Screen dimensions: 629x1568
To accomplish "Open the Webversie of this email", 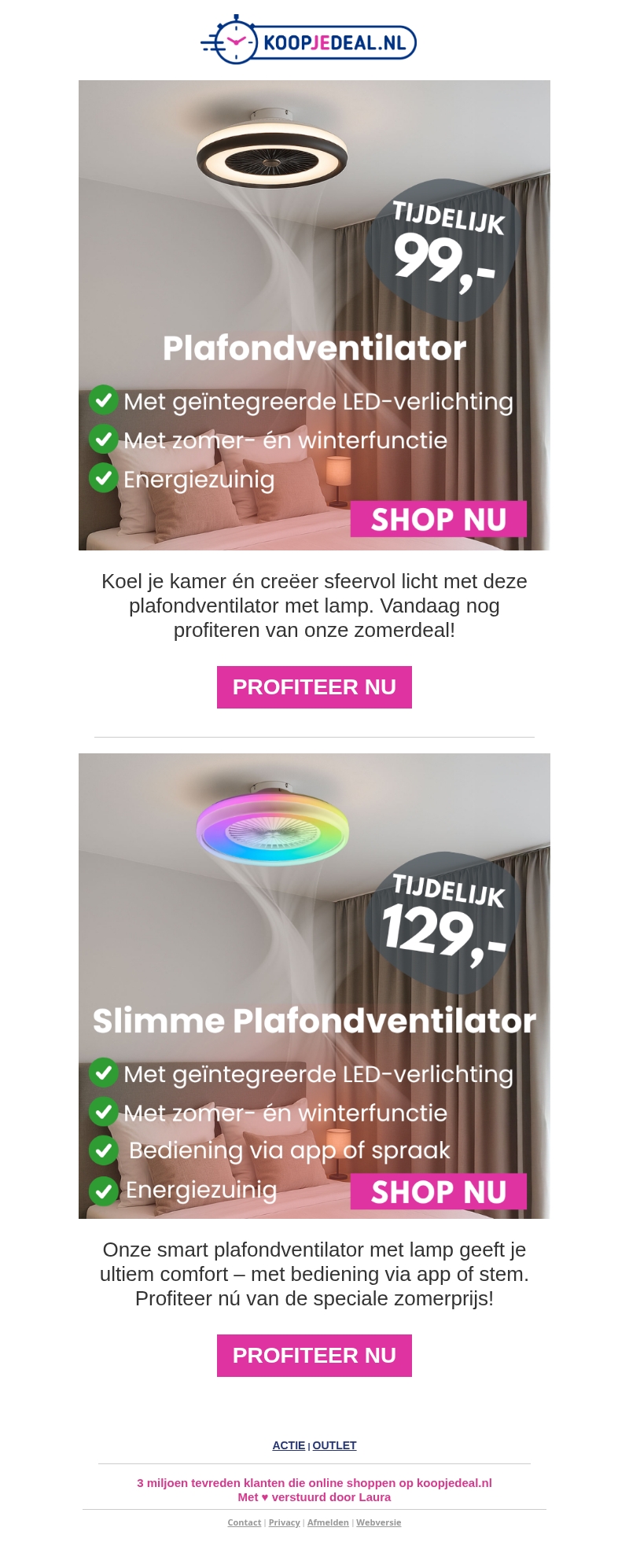I will 378,1522.
